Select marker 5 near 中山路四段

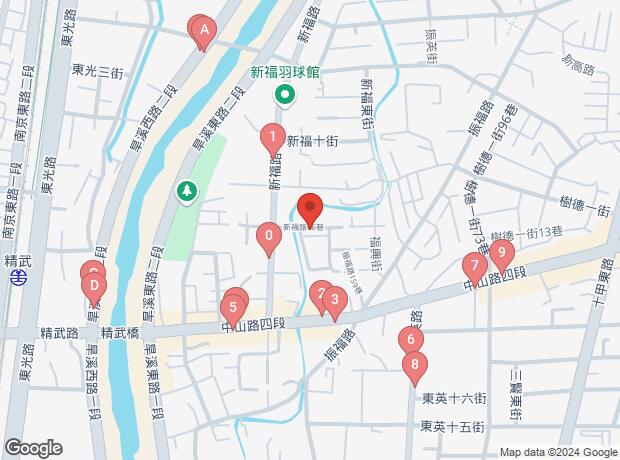pos(233,306)
